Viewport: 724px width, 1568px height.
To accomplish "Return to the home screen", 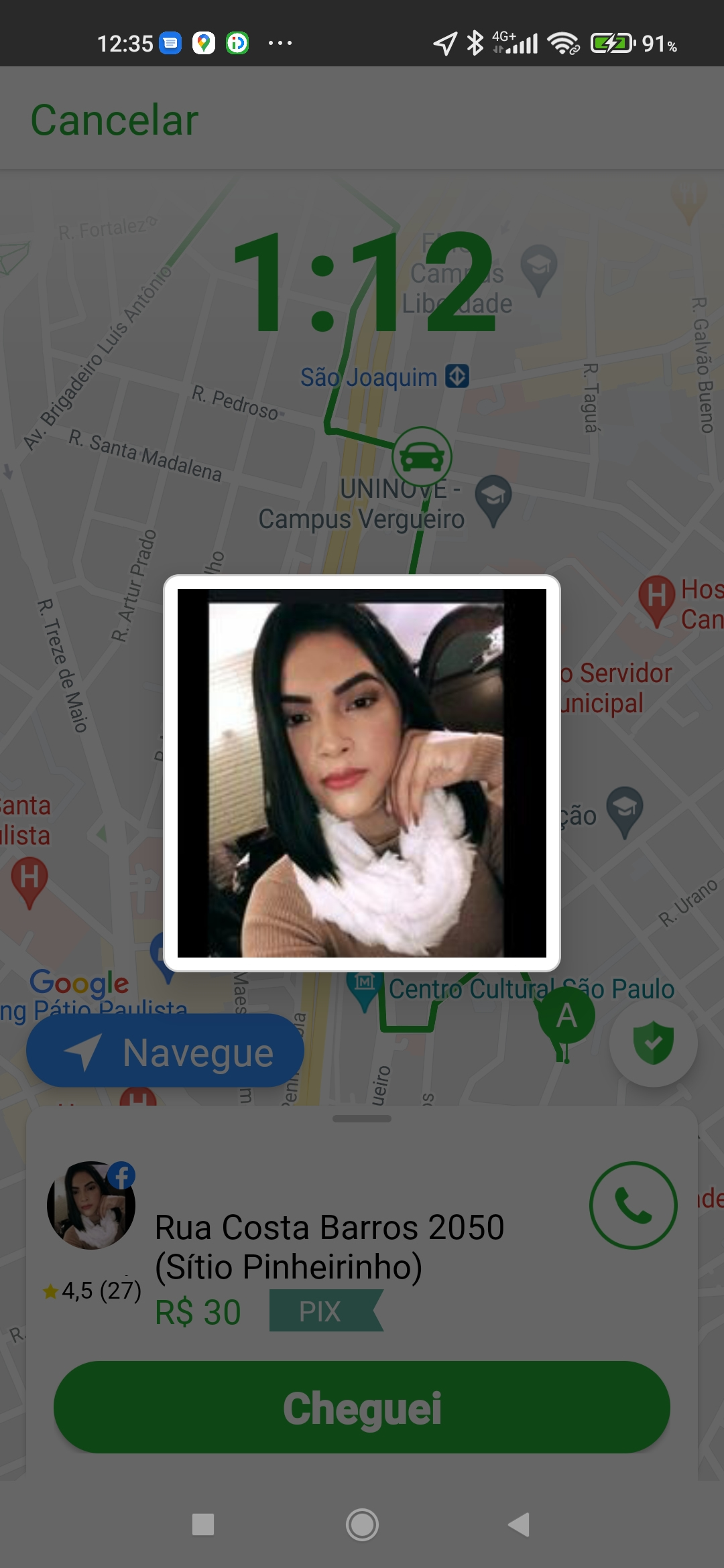I will click(362, 1524).
